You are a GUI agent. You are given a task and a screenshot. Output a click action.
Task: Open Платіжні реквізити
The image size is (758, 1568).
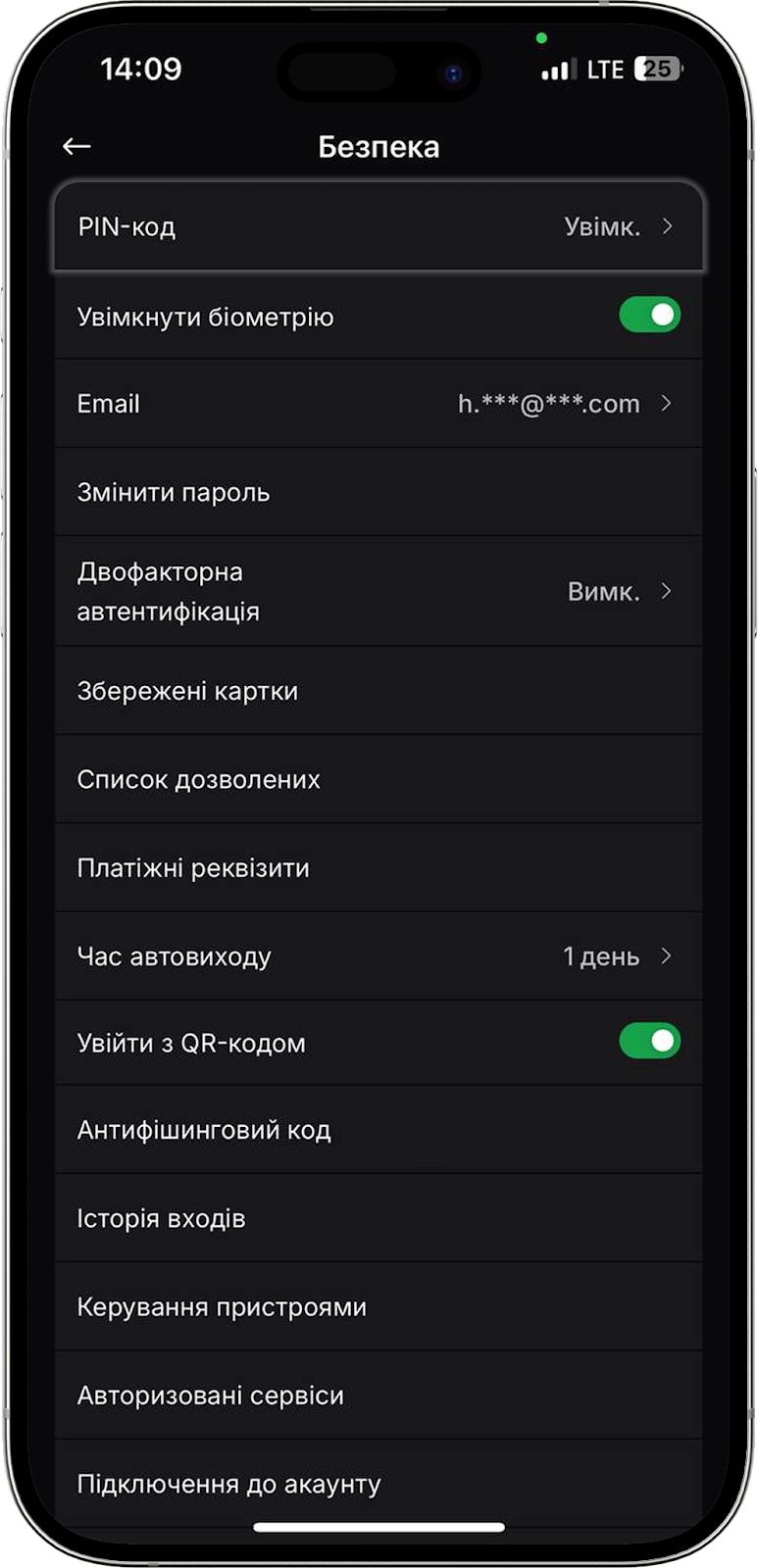[x=379, y=868]
